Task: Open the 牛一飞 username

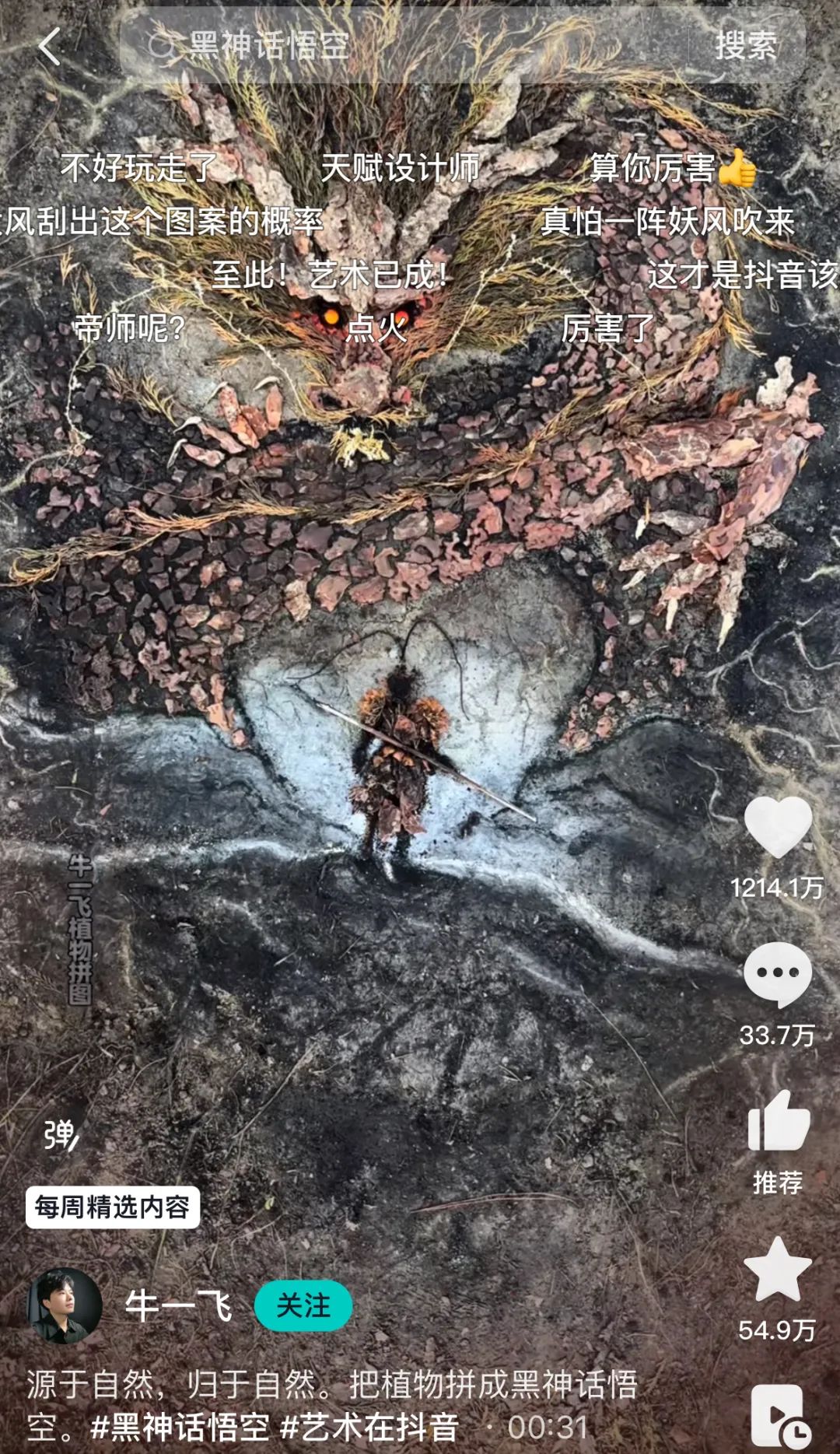Action: [178, 1305]
